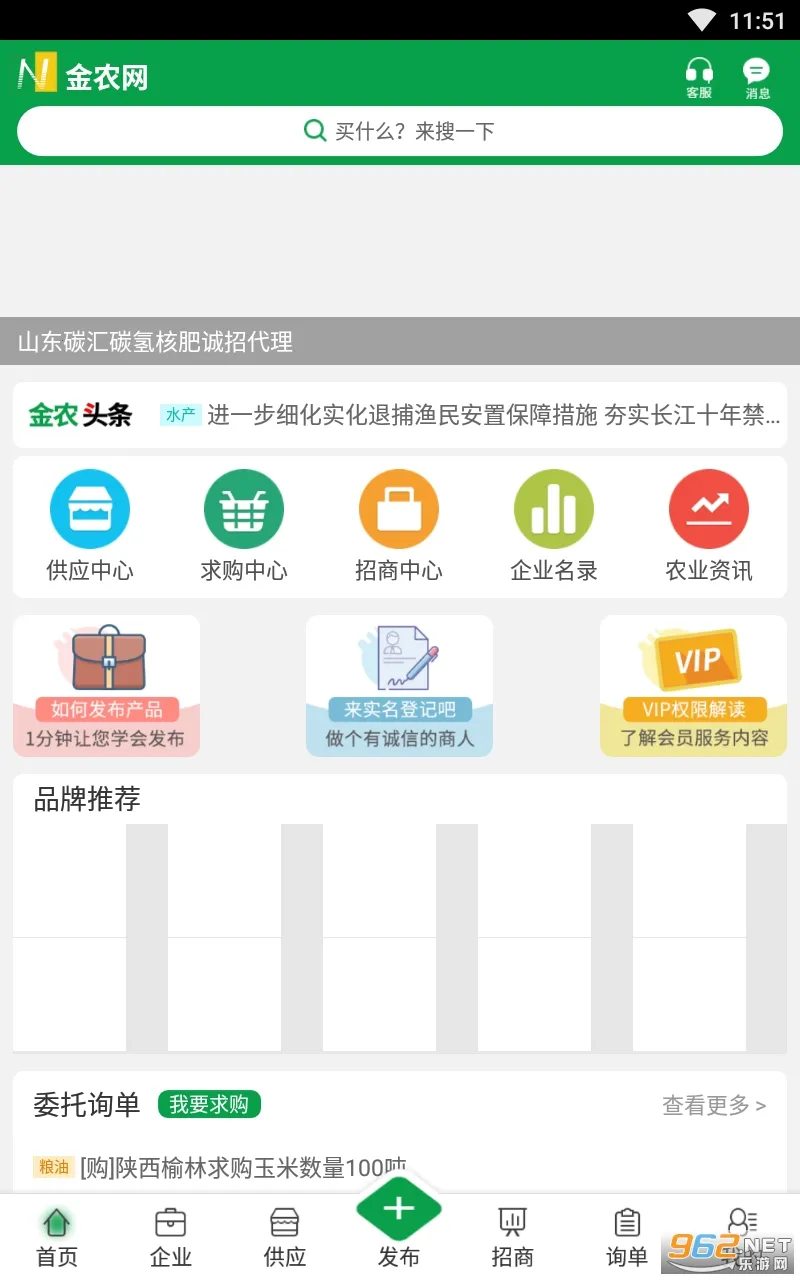Switch to the 招商 tab
This screenshot has height=1280, width=800.
[513, 1236]
